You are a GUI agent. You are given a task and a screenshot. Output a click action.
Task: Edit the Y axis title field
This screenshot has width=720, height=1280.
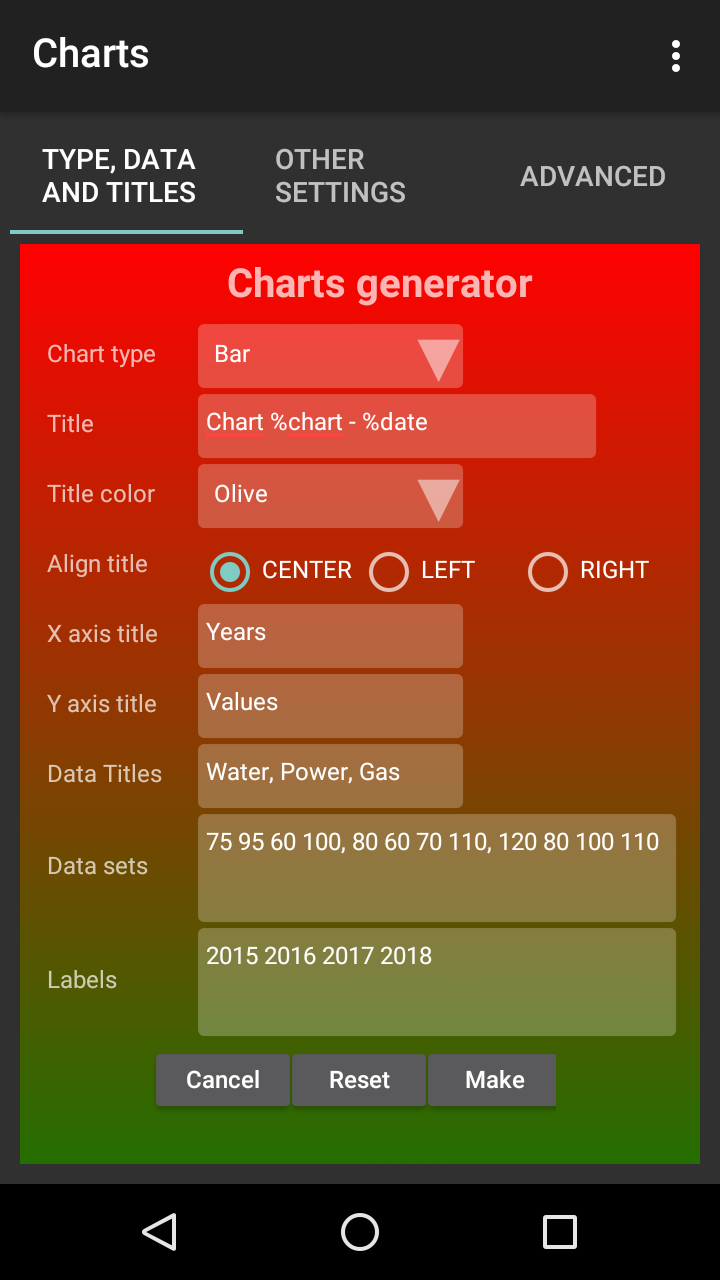(x=330, y=706)
